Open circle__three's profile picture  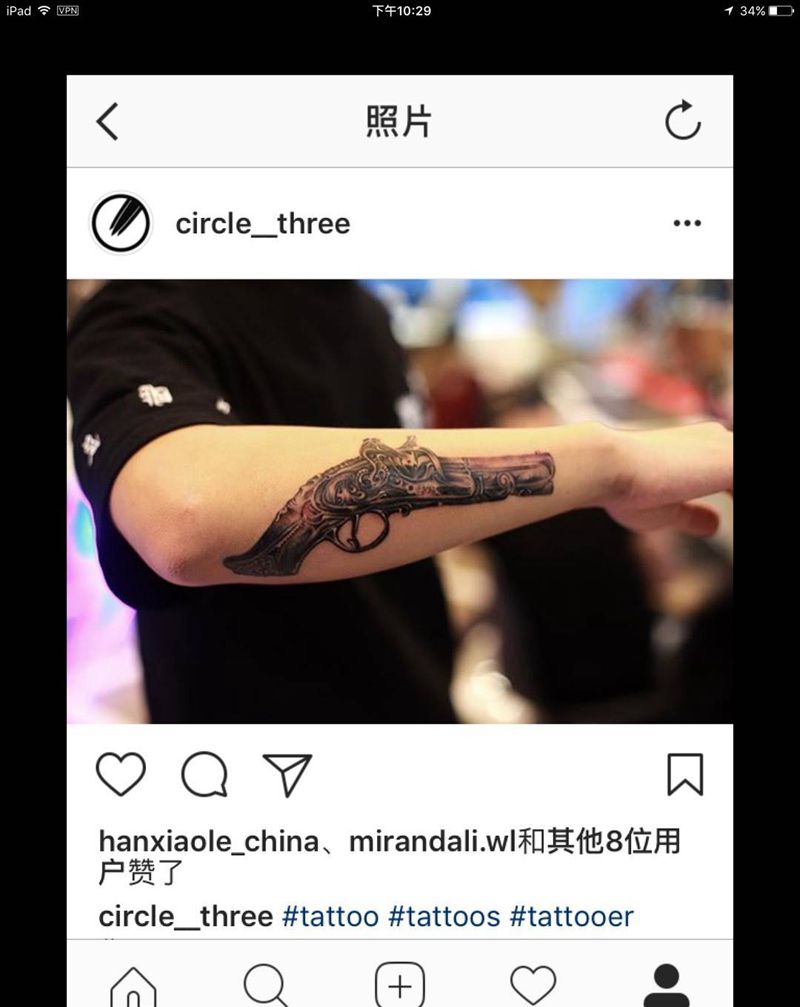click(x=120, y=223)
